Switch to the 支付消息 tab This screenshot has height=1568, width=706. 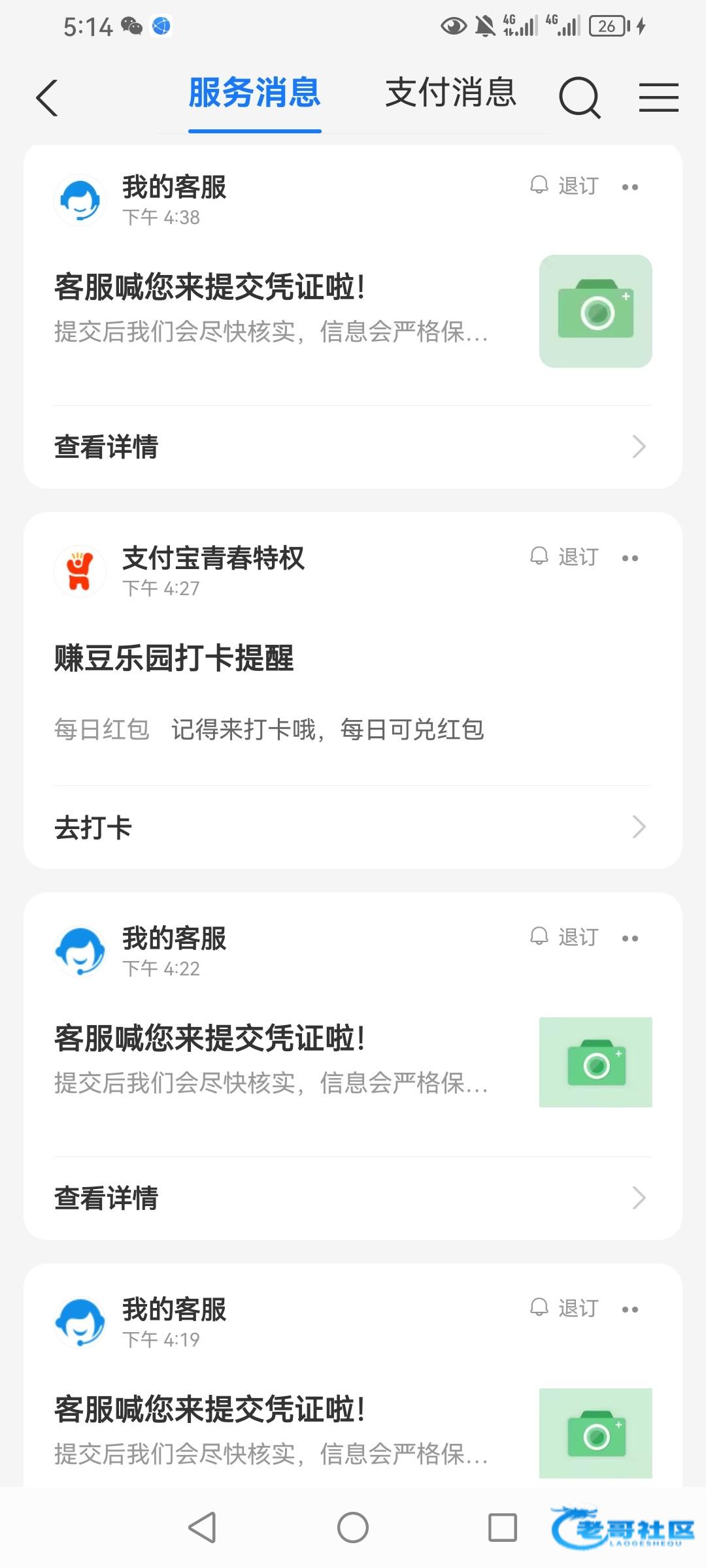(x=450, y=93)
